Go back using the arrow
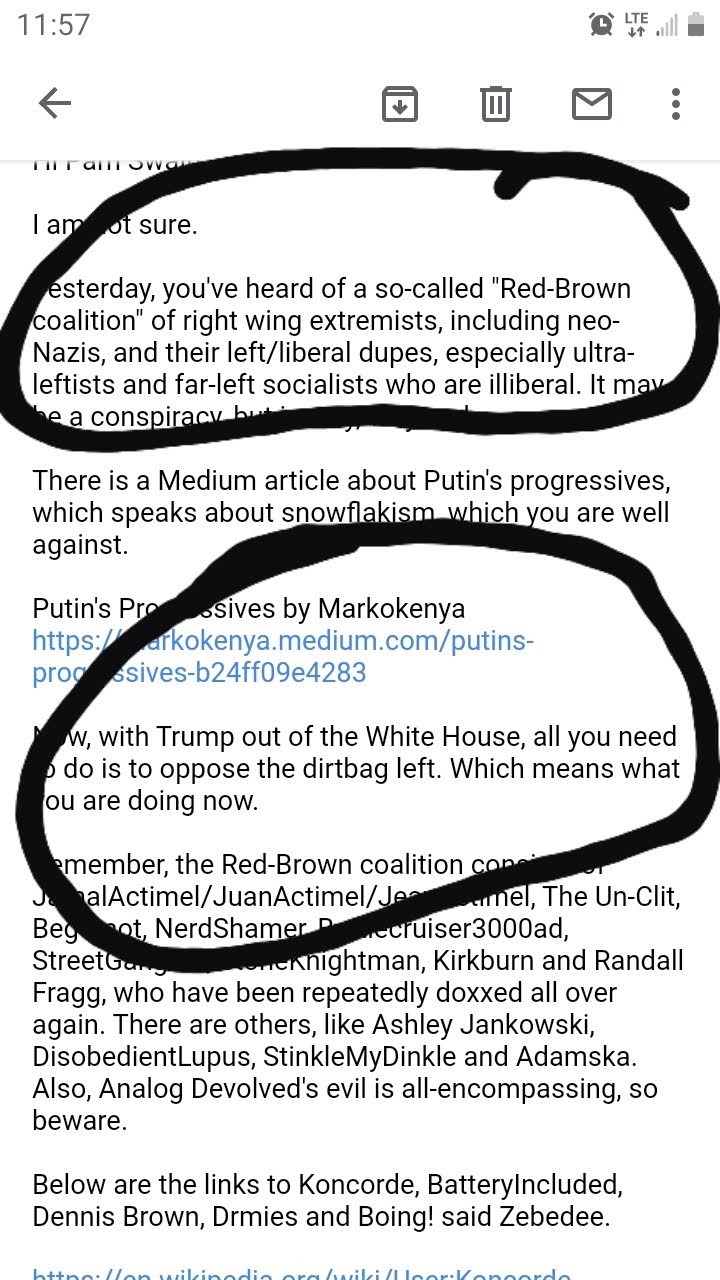Viewport: 720px width, 1280px height. (x=55, y=103)
